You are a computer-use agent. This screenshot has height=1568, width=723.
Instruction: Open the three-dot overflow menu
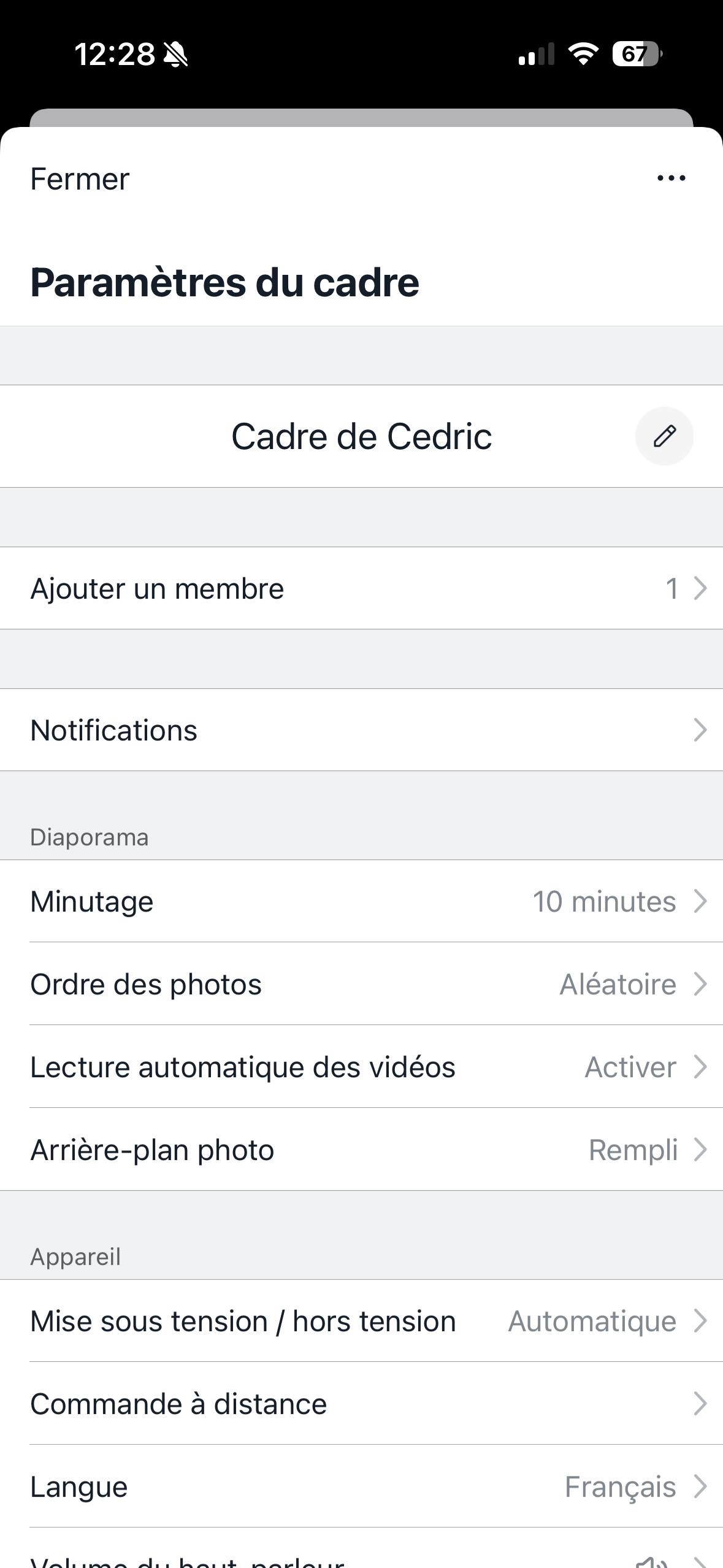(671, 179)
